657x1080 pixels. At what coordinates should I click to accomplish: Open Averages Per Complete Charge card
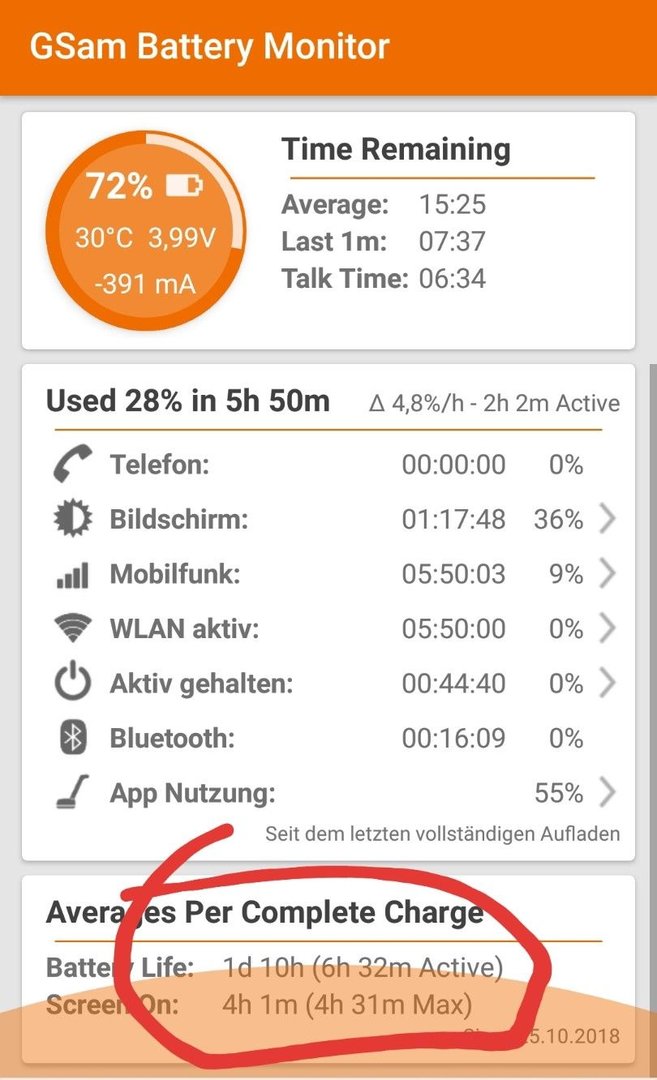tap(328, 969)
